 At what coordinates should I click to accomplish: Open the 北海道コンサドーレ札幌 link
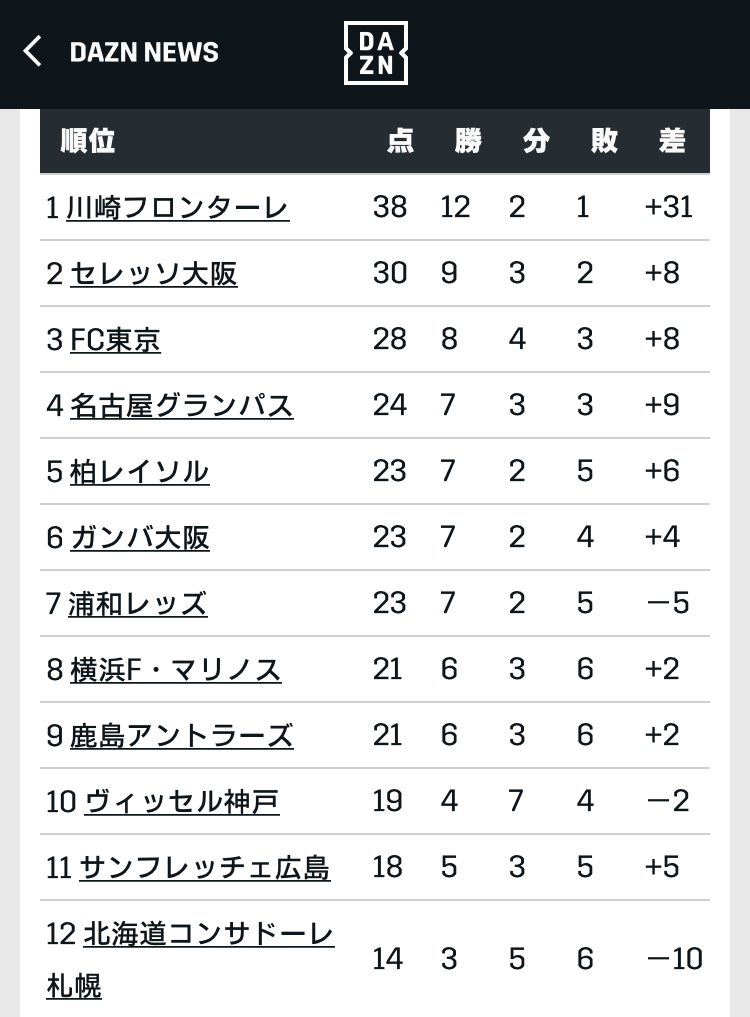pos(190,961)
